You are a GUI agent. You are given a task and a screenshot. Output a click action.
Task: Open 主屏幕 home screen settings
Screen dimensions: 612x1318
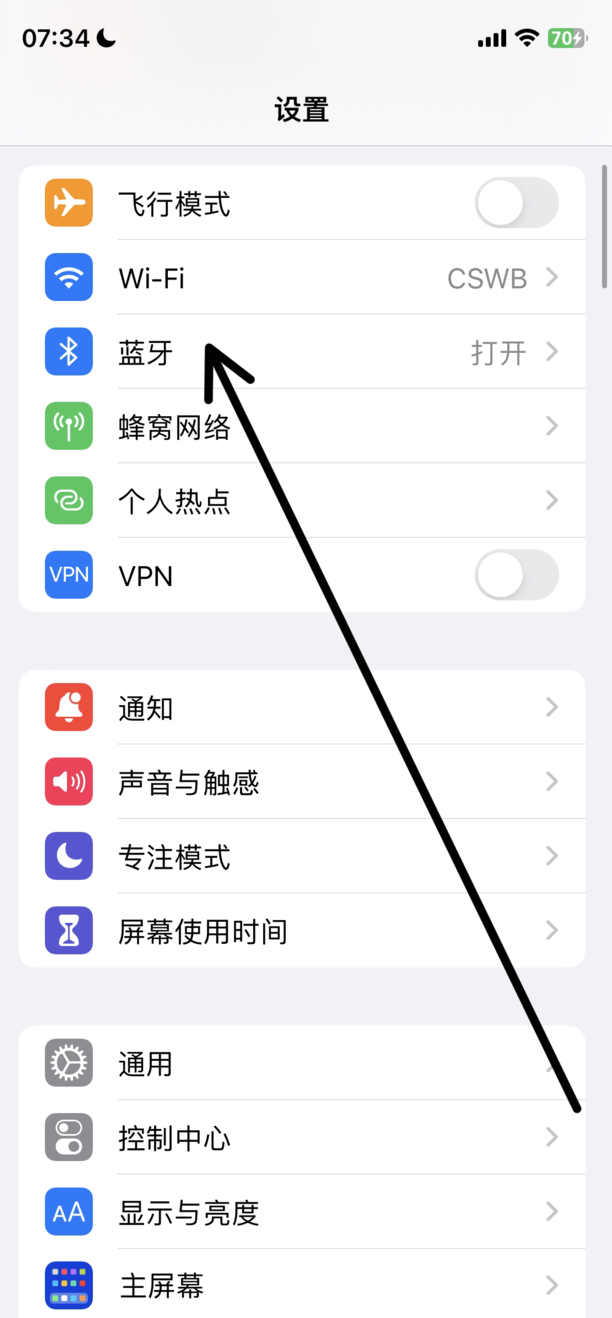click(x=302, y=1284)
